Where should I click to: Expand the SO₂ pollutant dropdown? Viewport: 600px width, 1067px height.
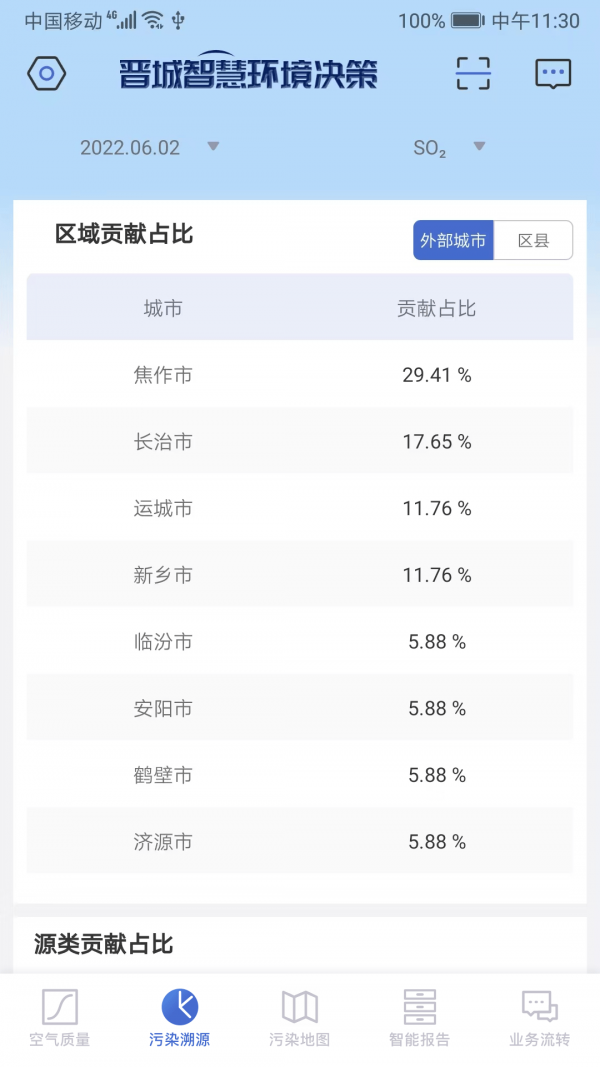tap(449, 147)
